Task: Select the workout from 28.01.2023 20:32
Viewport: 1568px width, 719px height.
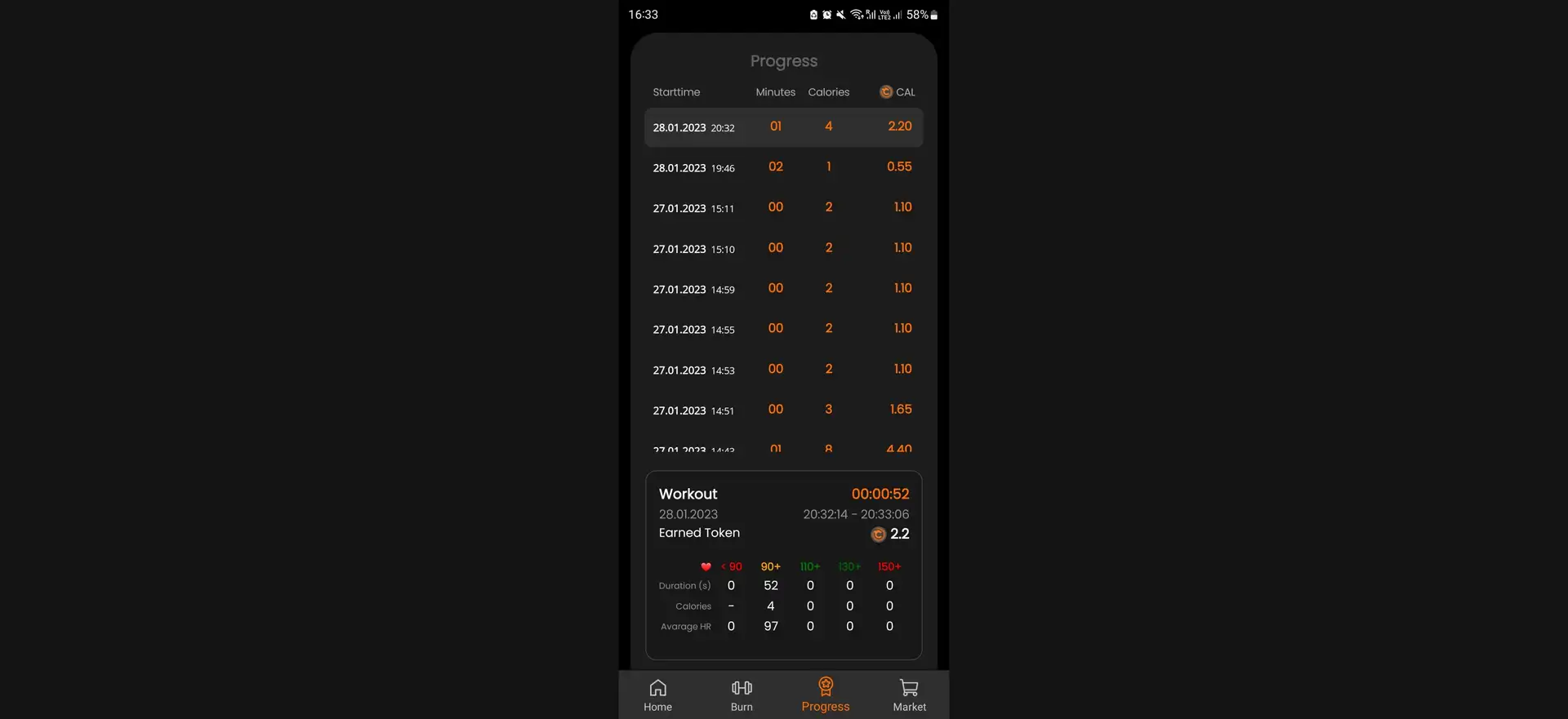Action: [x=783, y=127]
